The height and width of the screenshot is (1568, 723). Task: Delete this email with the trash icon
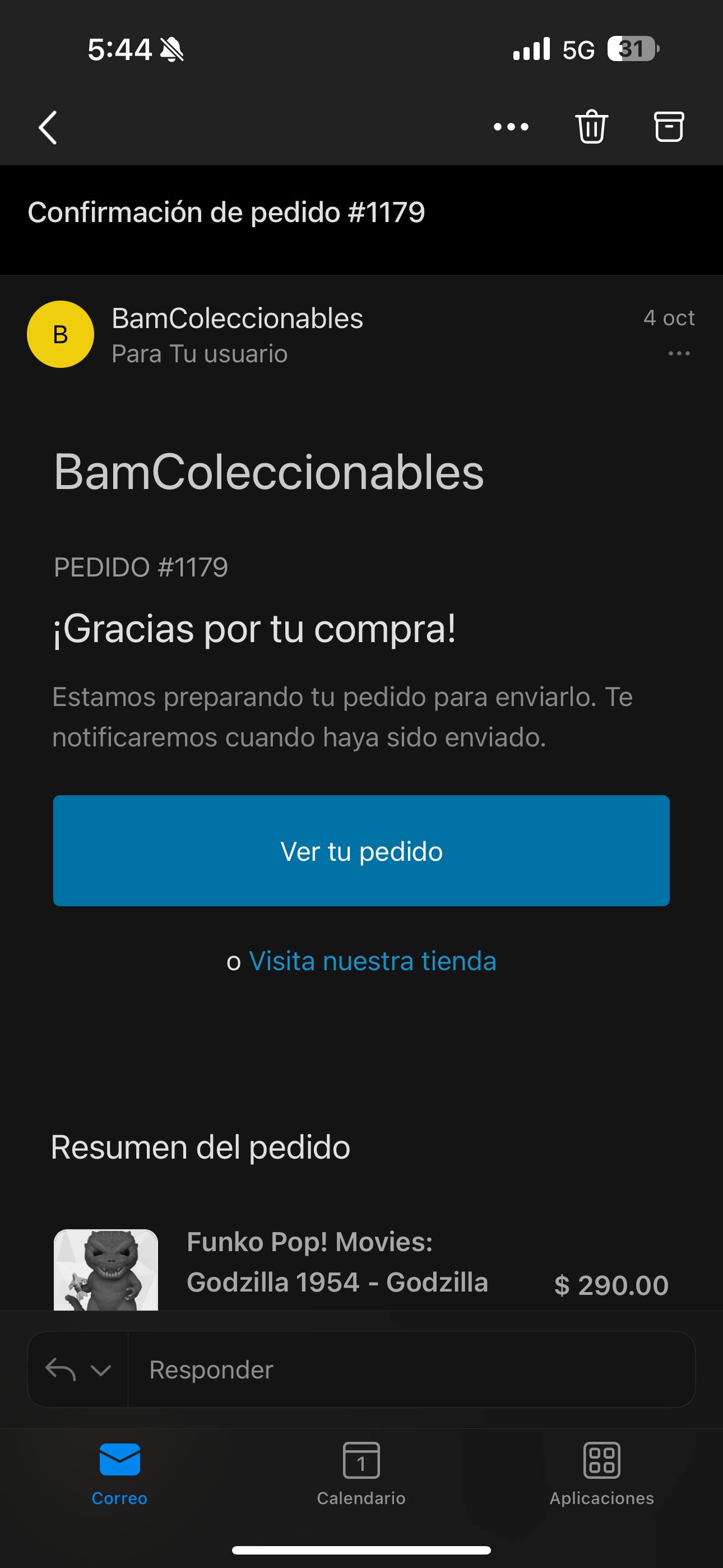click(x=591, y=127)
